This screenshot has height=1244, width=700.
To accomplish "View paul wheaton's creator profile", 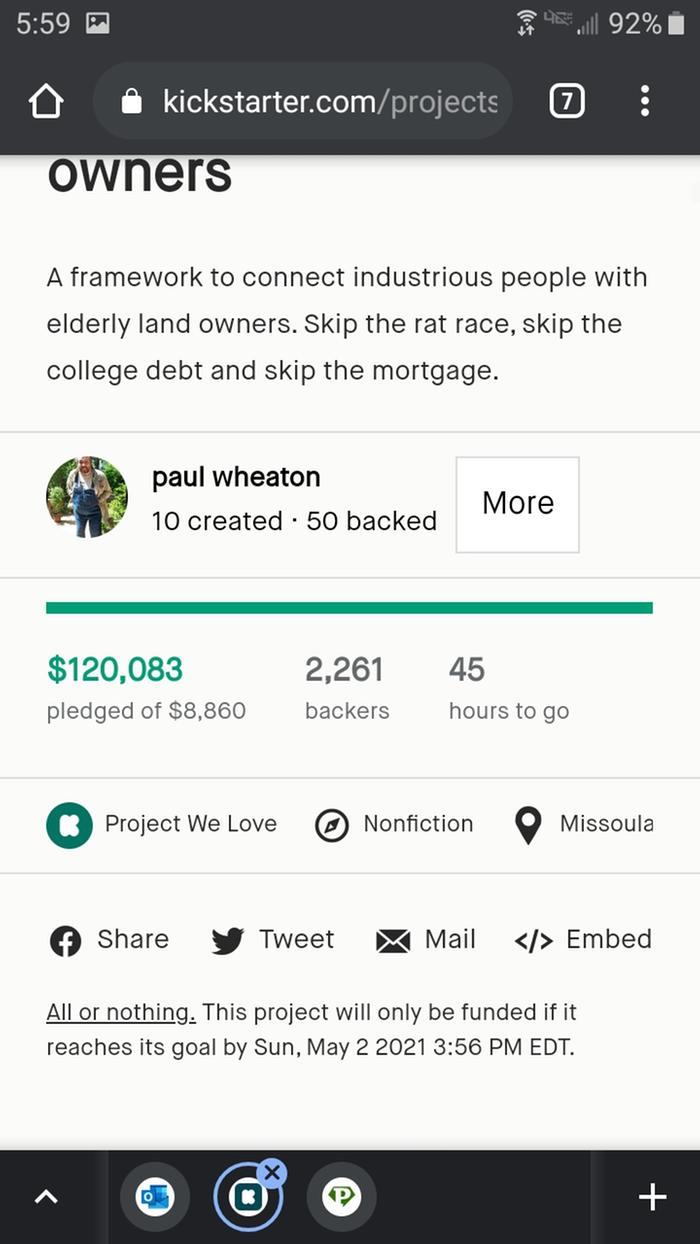I will 236,477.
